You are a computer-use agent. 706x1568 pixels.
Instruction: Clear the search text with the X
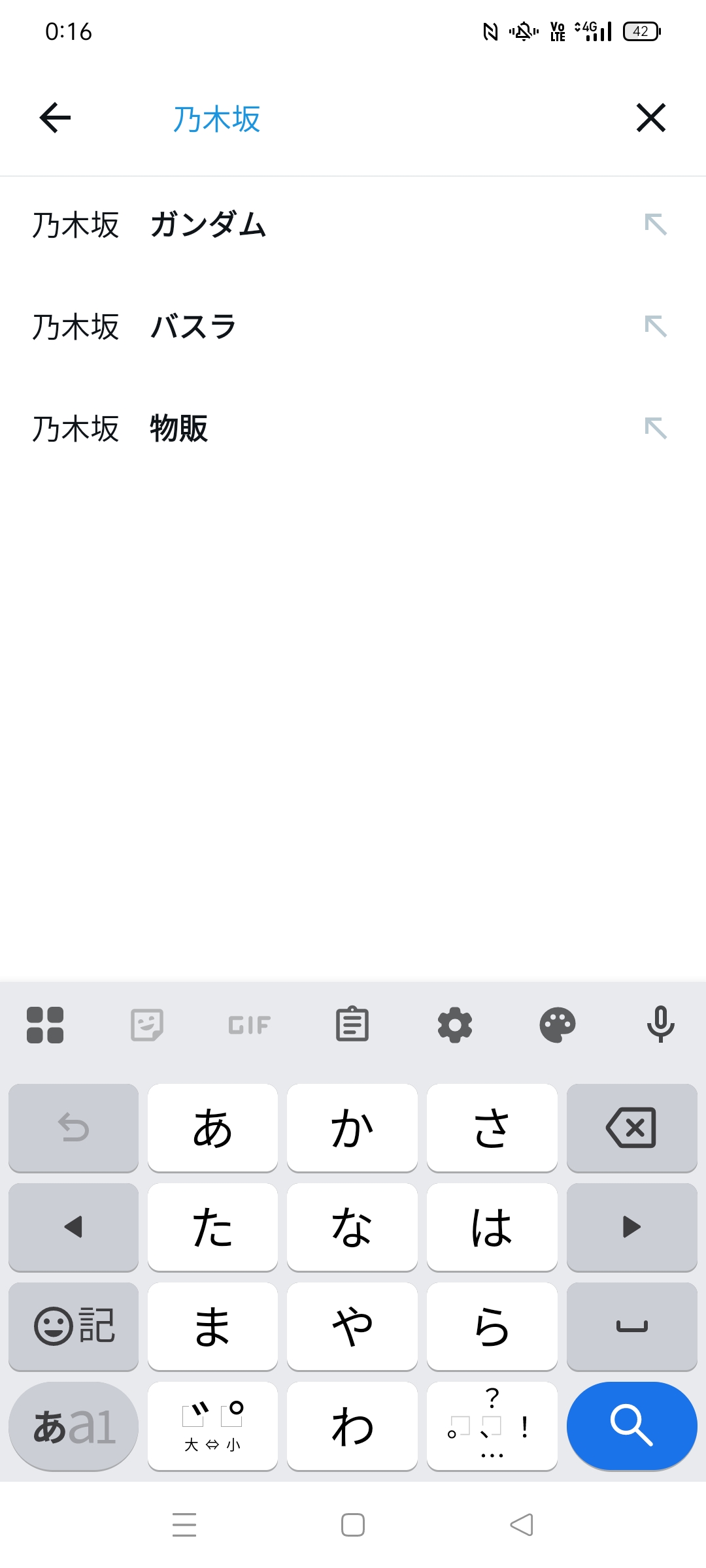pos(651,118)
